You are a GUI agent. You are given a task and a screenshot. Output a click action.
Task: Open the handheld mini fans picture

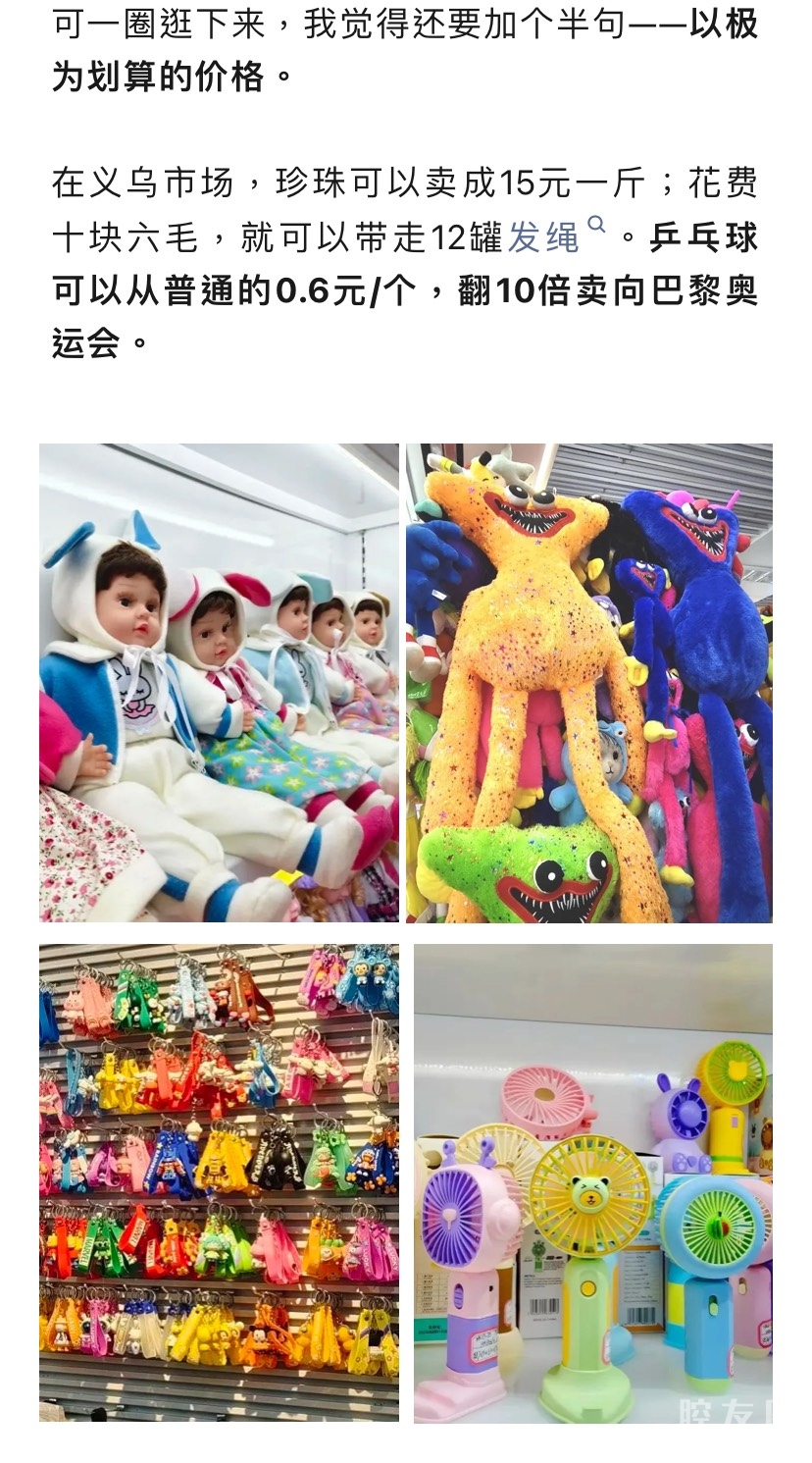click(x=592, y=1182)
